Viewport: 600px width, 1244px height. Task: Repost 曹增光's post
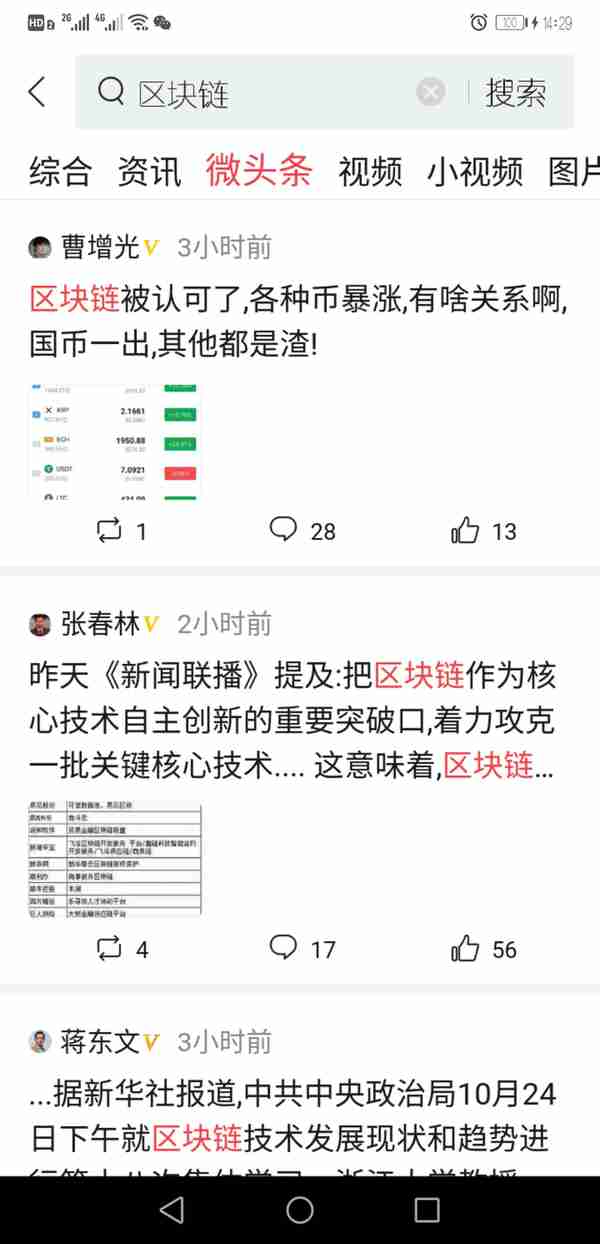(120, 531)
